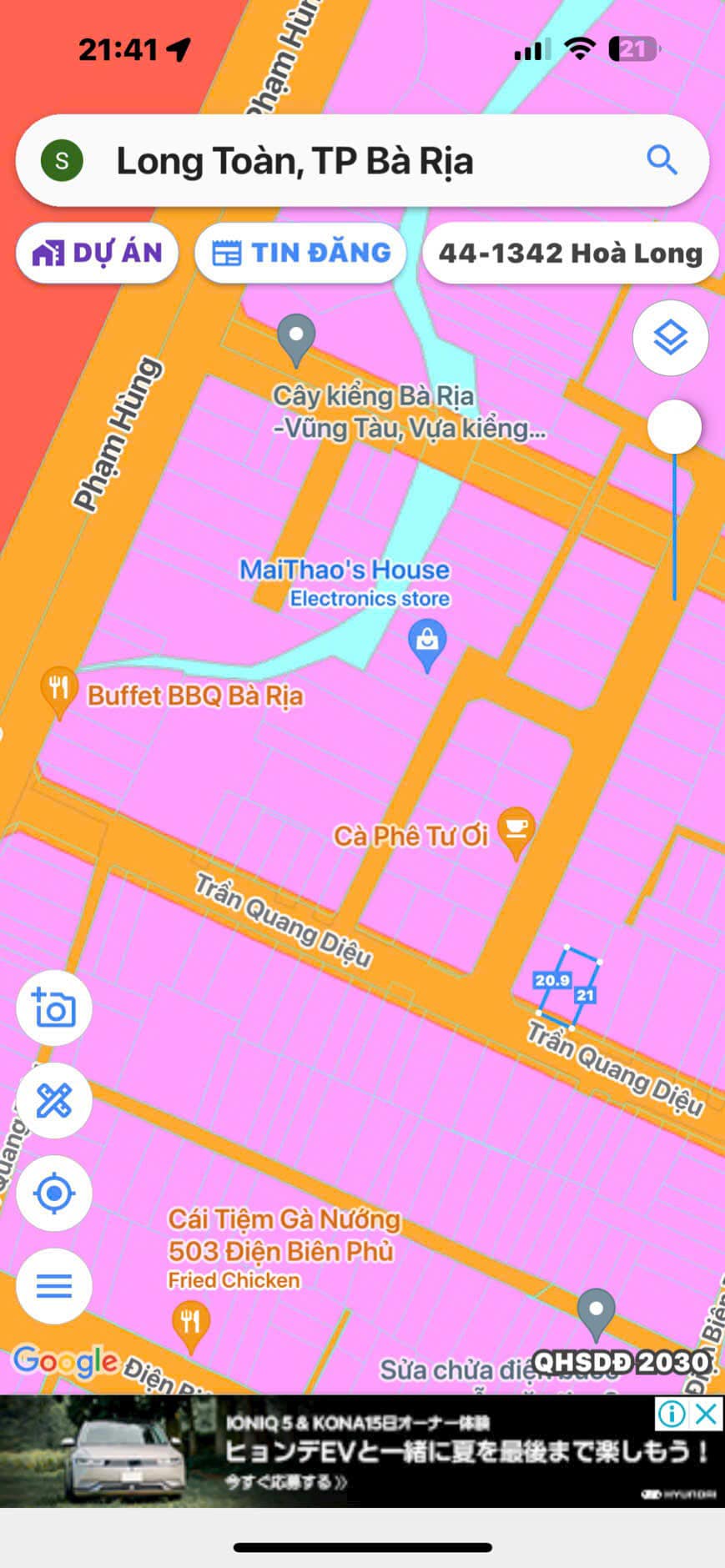
Task: Open the hamburger menu button
Action: pyautogui.click(x=54, y=1286)
